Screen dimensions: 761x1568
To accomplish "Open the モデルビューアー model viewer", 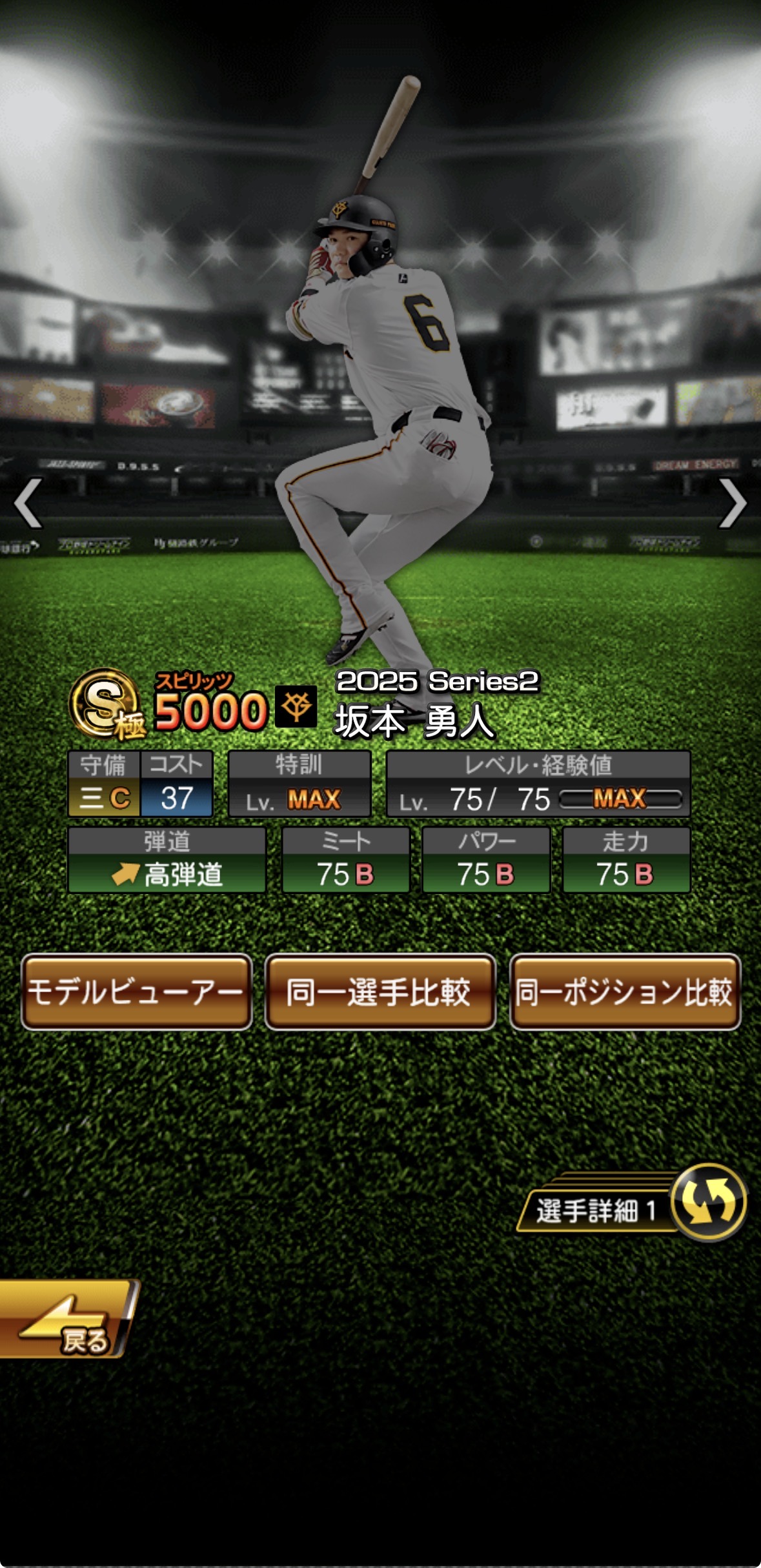I will click(x=136, y=992).
